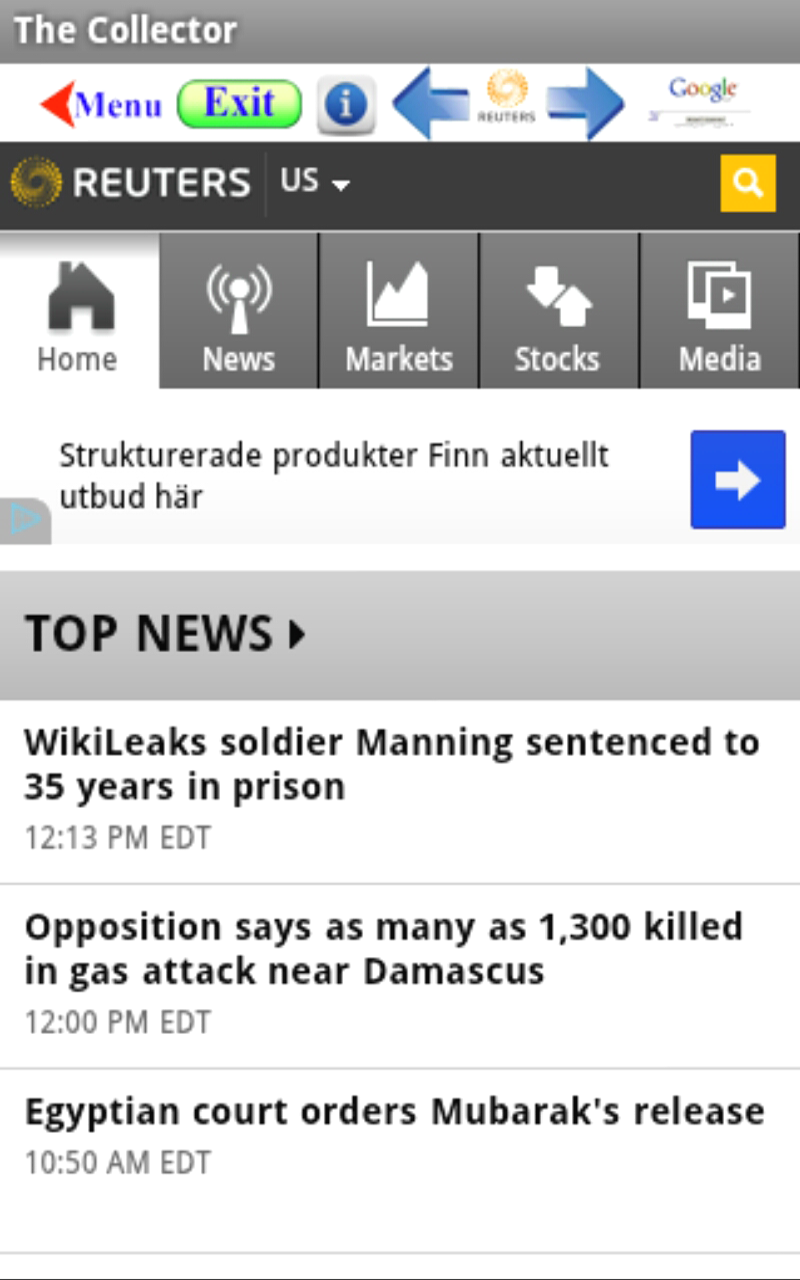Switch to the Markets tab

(399, 312)
